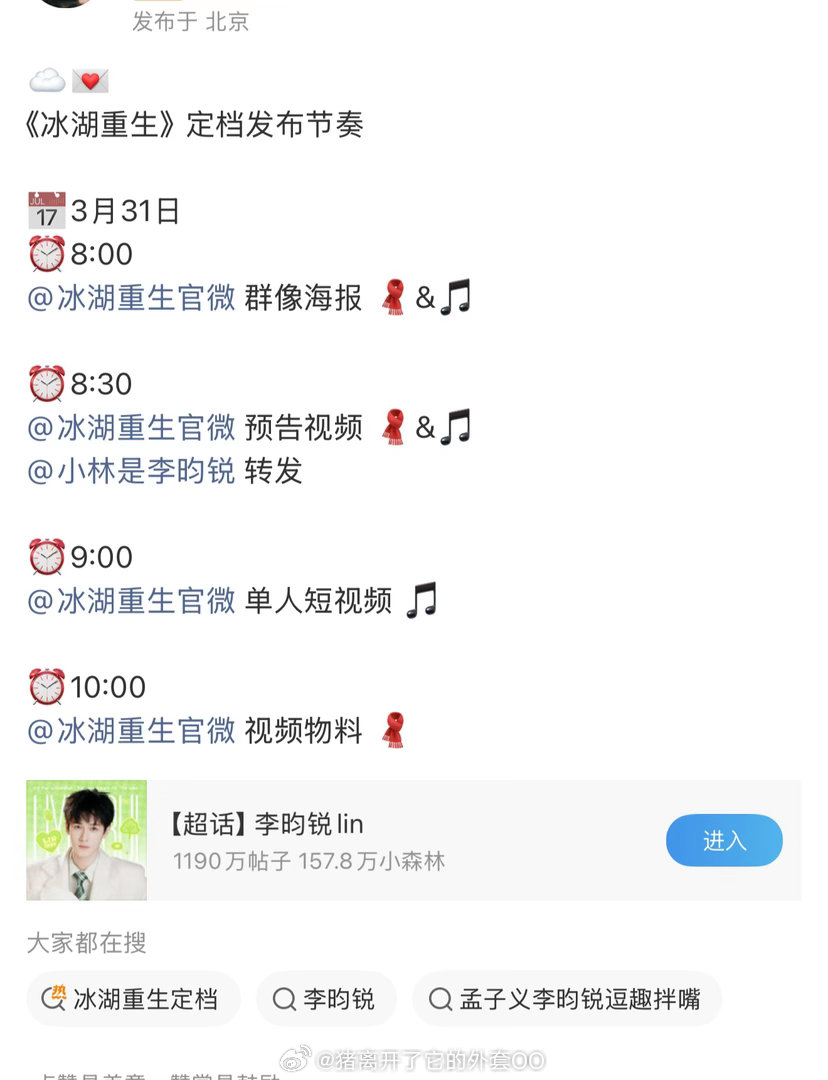This screenshot has width=828, height=1080.
Task: Click the 李昀锐lin super topic cover thumbnail
Action: pyautogui.click(x=86, y=840)
